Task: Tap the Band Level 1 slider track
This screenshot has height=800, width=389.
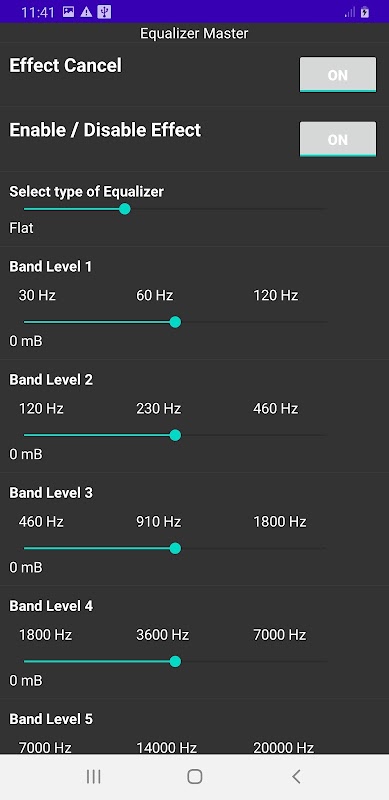Action: [x=175, y=322]
